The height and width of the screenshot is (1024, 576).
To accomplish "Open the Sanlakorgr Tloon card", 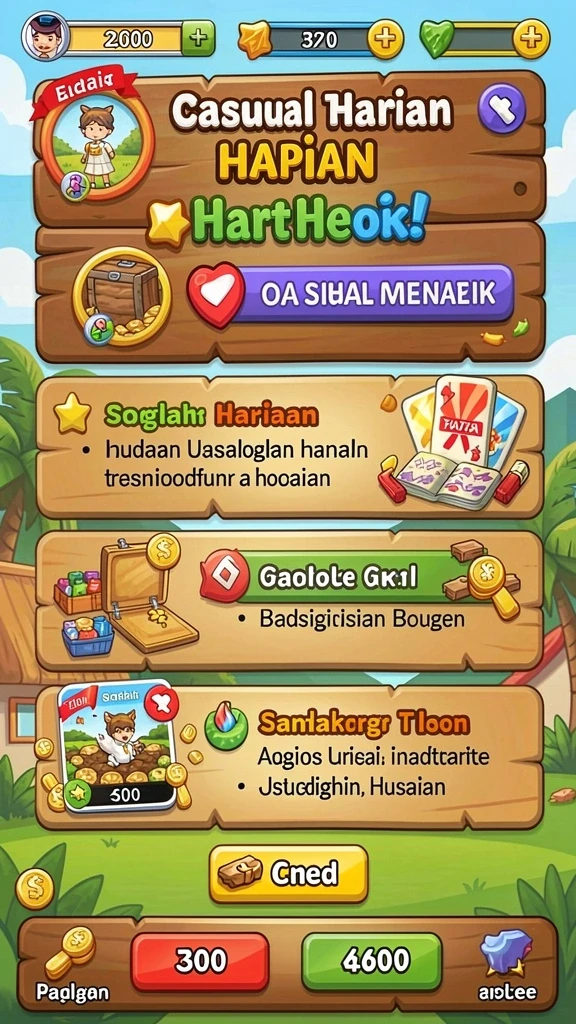I will (x=290, y=756).
